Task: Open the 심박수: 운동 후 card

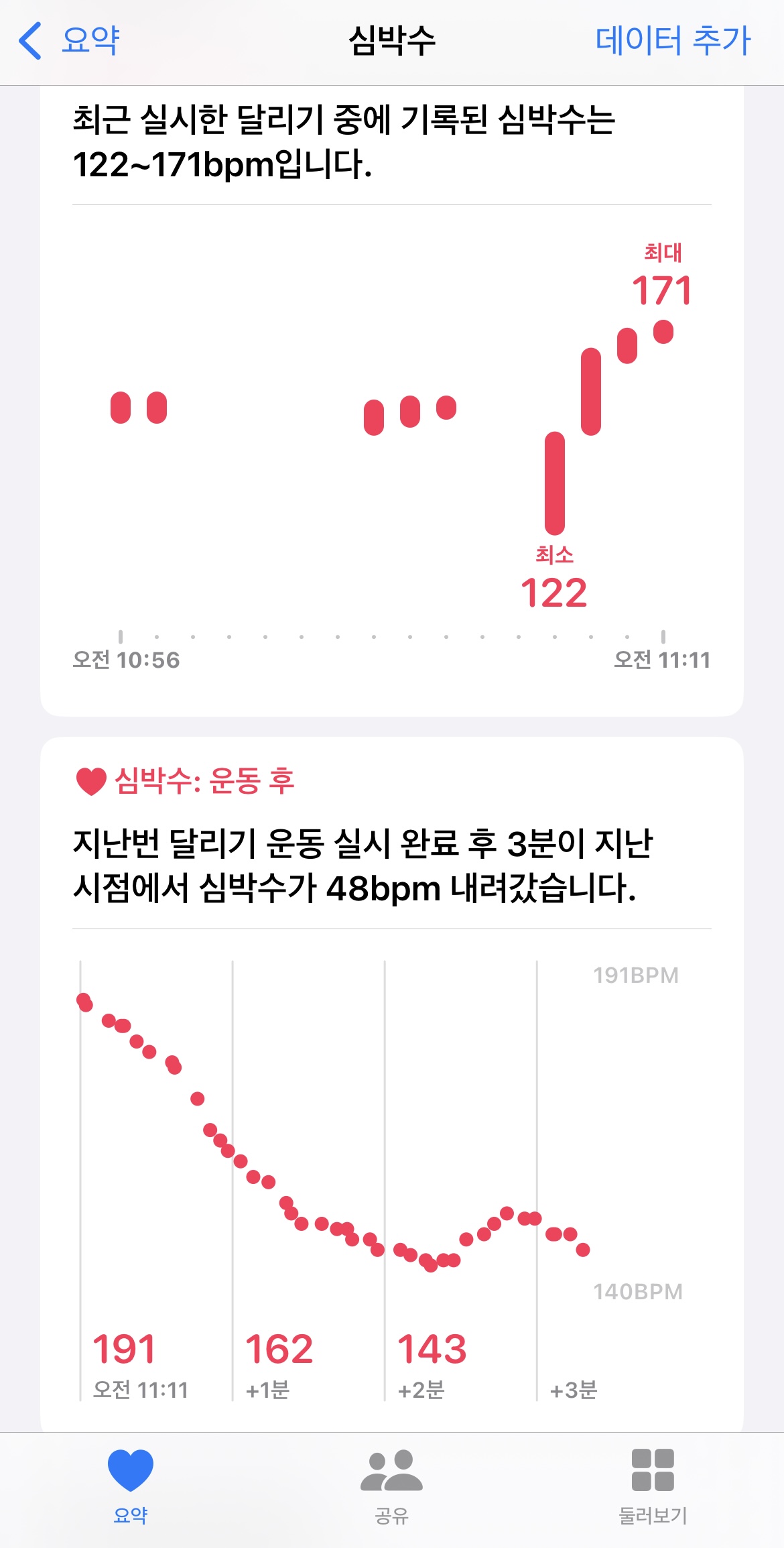Action: point(392,1085)
